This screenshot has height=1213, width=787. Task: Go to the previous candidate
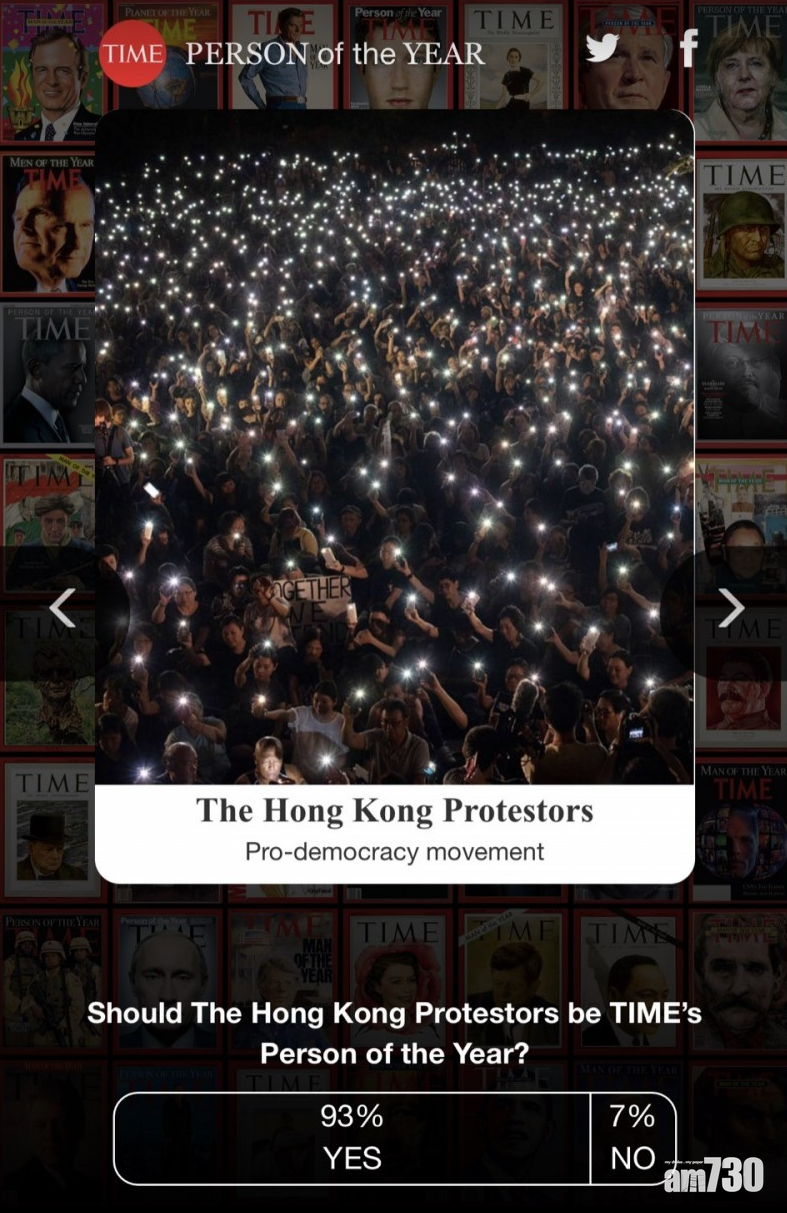click(x=62, y=607)
